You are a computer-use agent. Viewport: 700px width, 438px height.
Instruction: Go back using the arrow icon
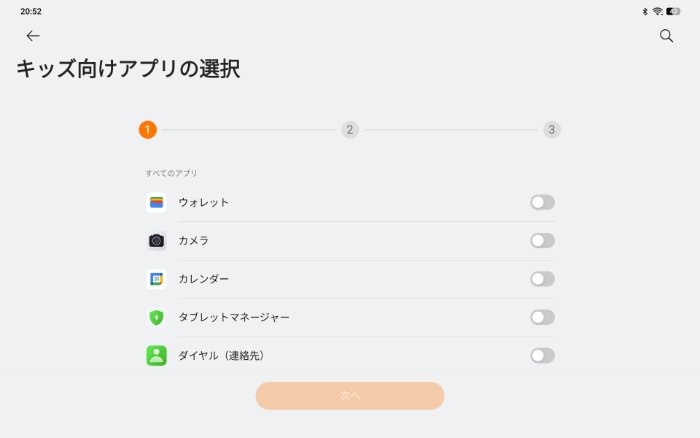[x=33, y=36]
